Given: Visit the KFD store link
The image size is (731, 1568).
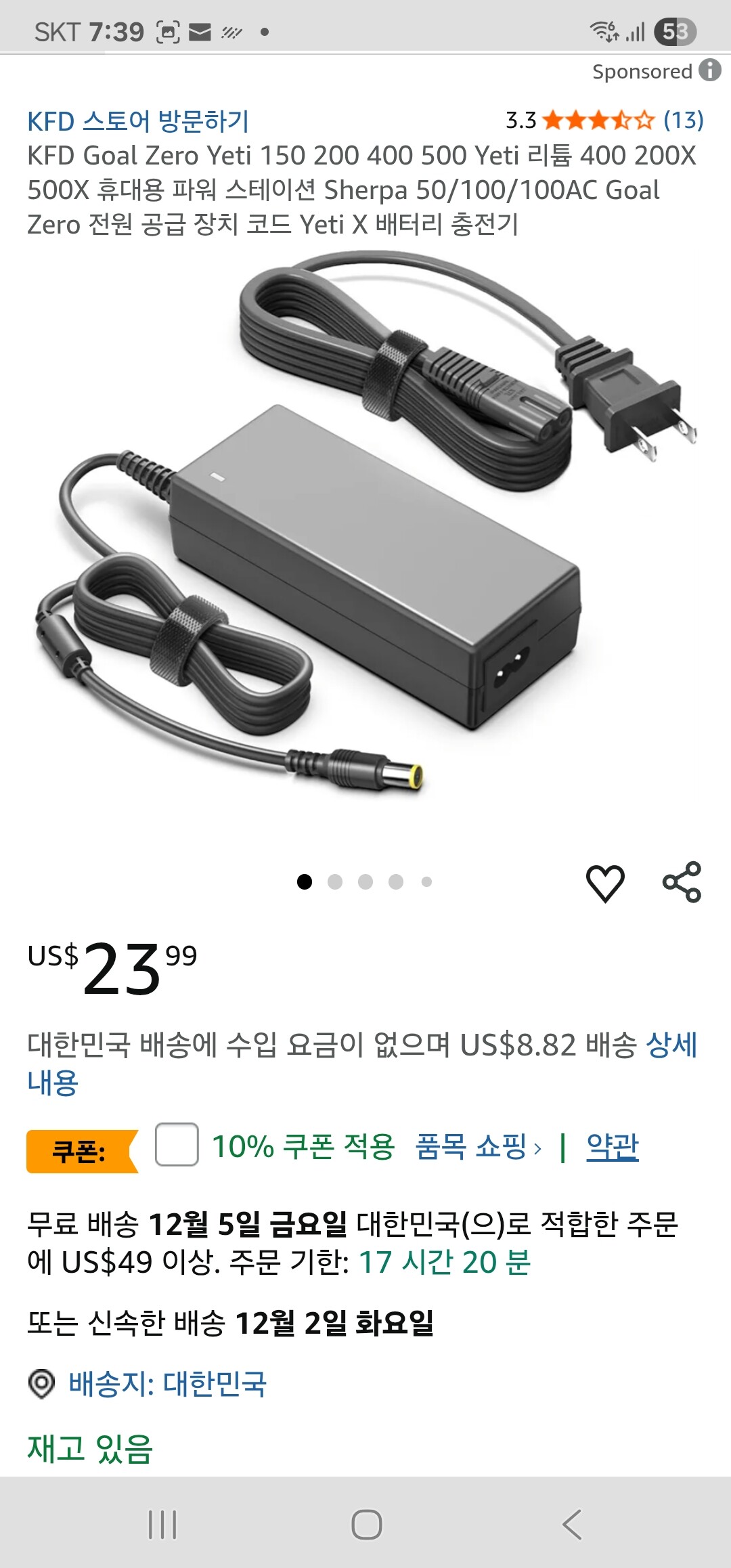Looking at the screenshot, I should [x=138, y=122].
